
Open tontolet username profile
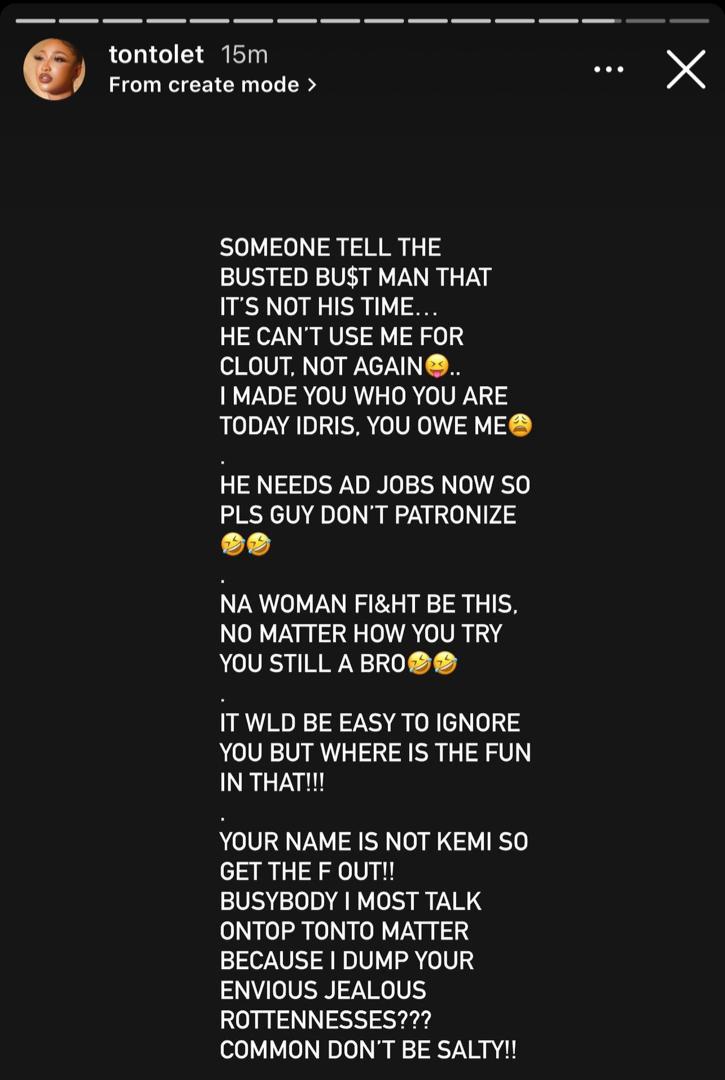click(x=155, y=55)
